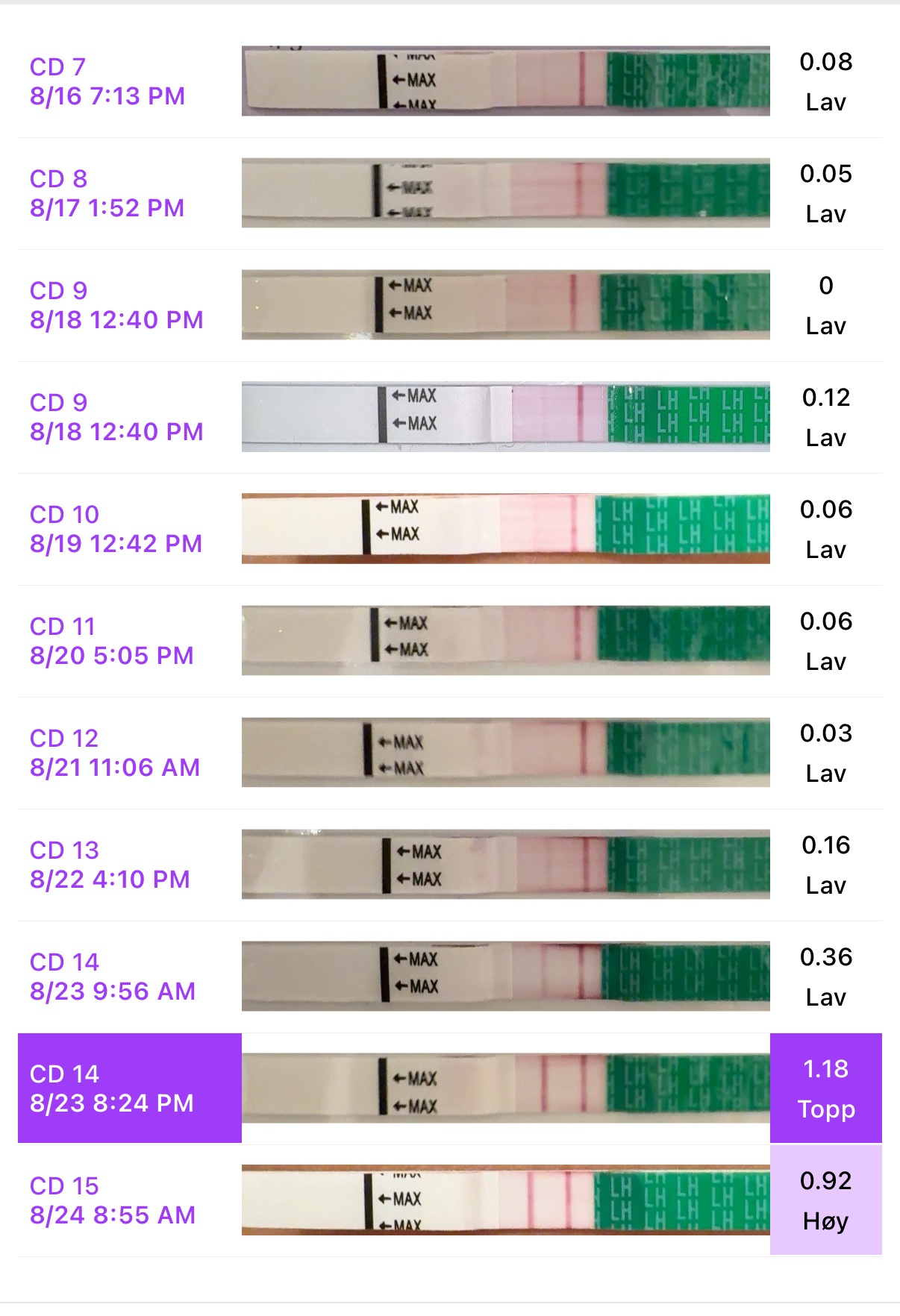View the CD 10 test from 8/19

coord(449,529)
